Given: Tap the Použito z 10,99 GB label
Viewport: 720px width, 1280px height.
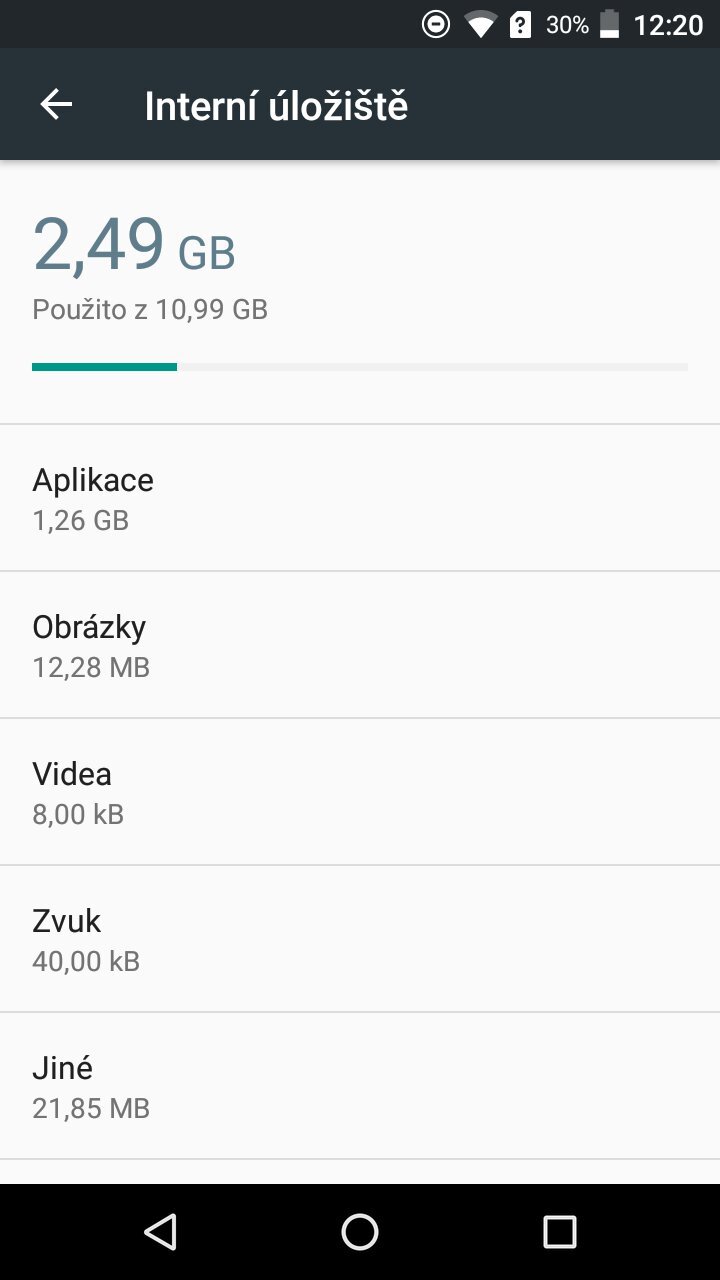Looking at the screenshot, I should point(150,309).
